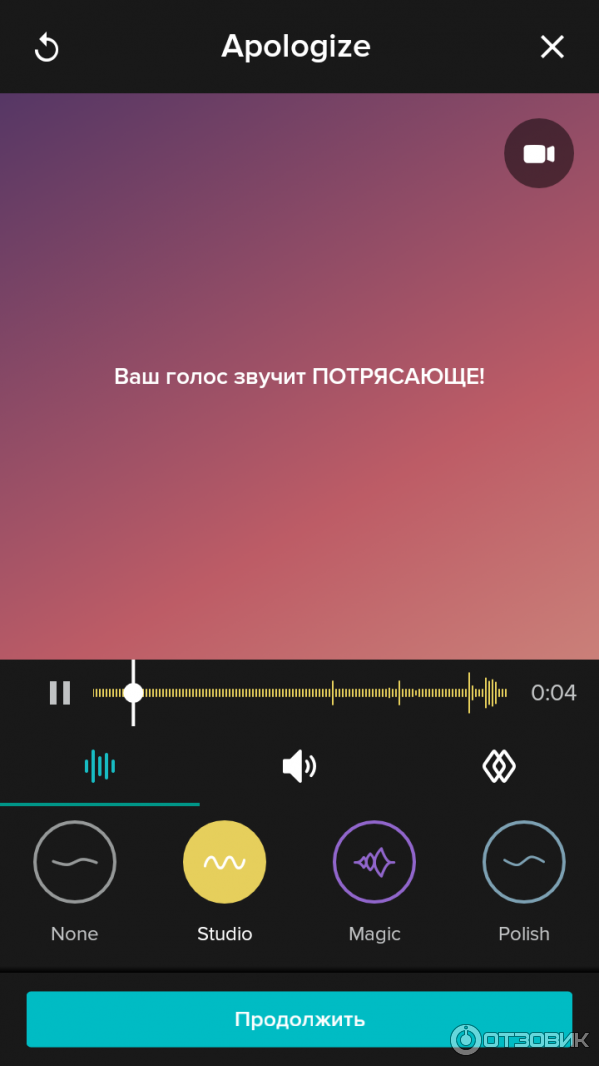Select the None audio effect
The image size is (600, 1066).
coord(75,862)
